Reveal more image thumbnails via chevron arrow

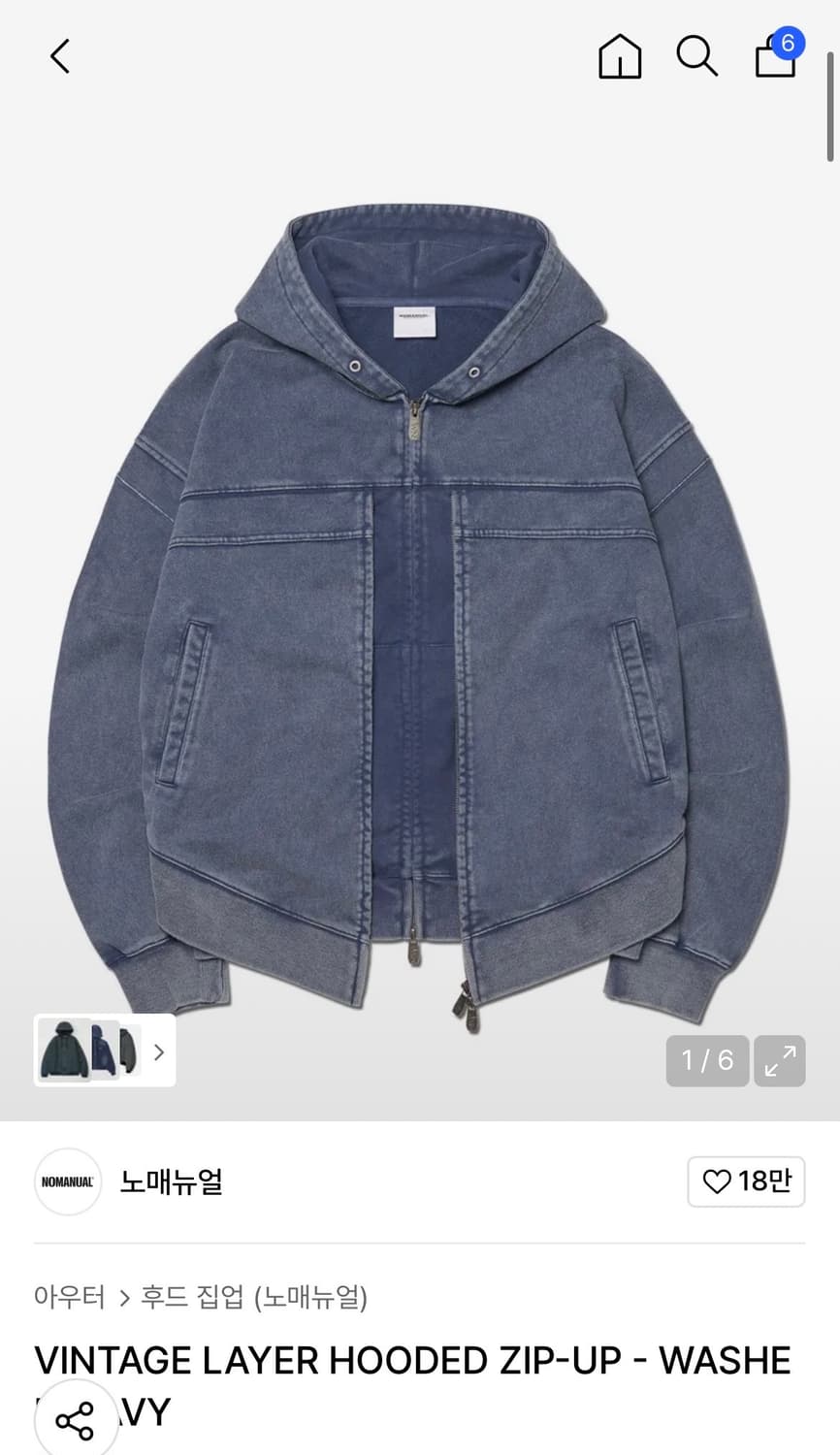[159, 1051]
